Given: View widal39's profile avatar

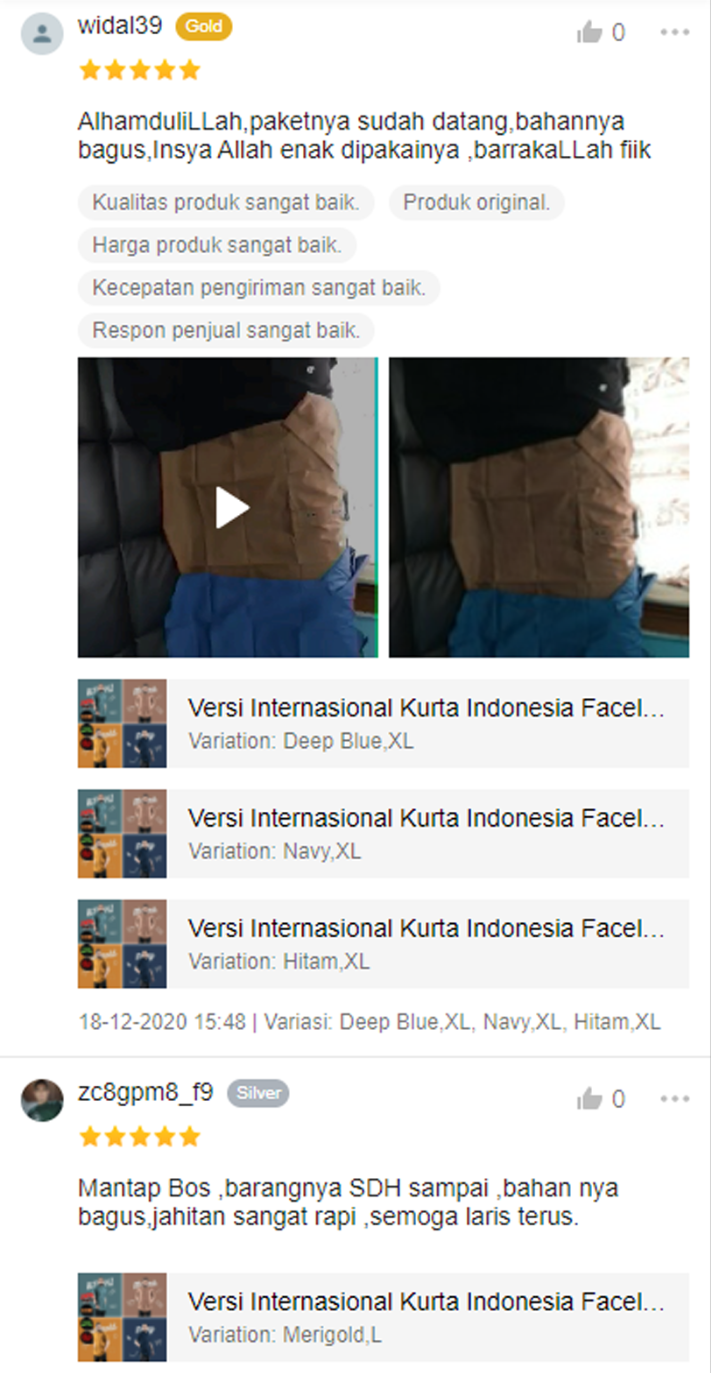Looking at the screenshot, I should pyautogui.click(x=42, y=34).
